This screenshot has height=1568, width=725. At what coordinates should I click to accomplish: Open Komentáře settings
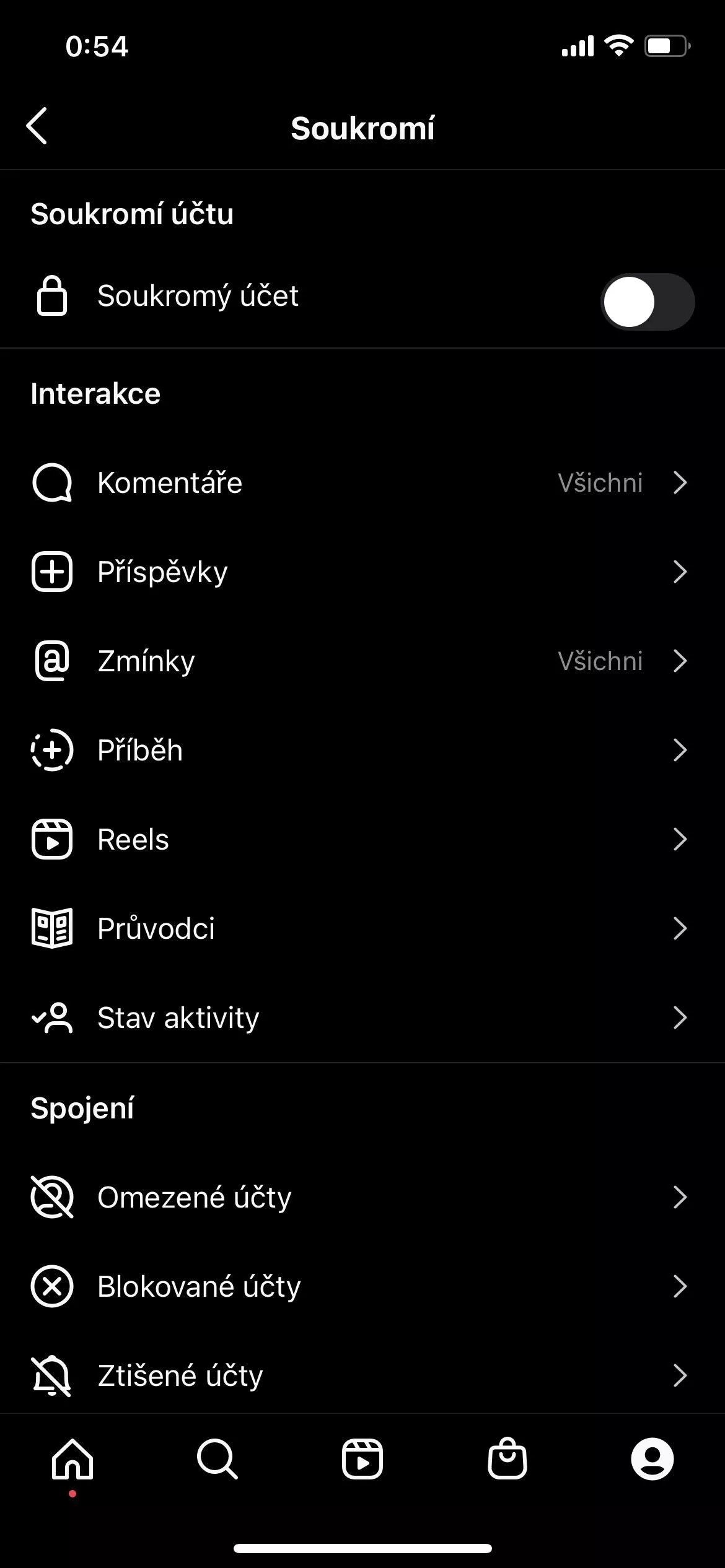362,482
